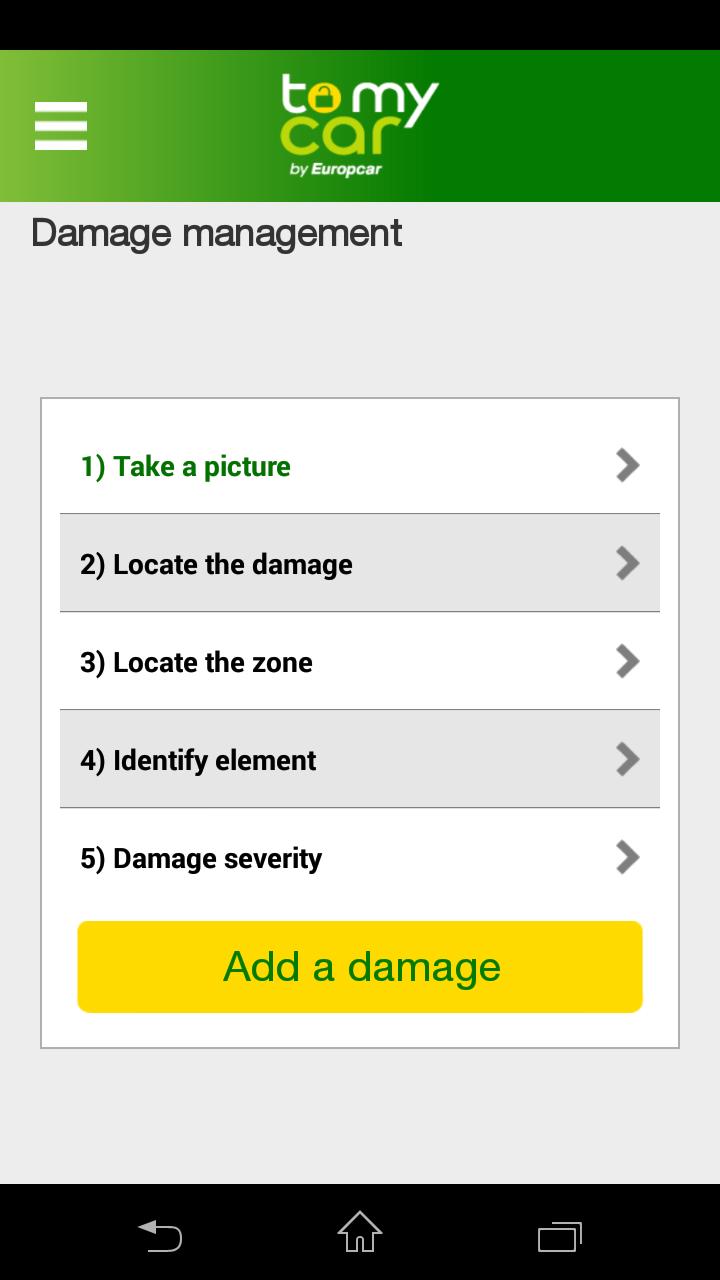Tap the Damage management heading
This screenshot has height=1280, width=720.
[216, 233]
